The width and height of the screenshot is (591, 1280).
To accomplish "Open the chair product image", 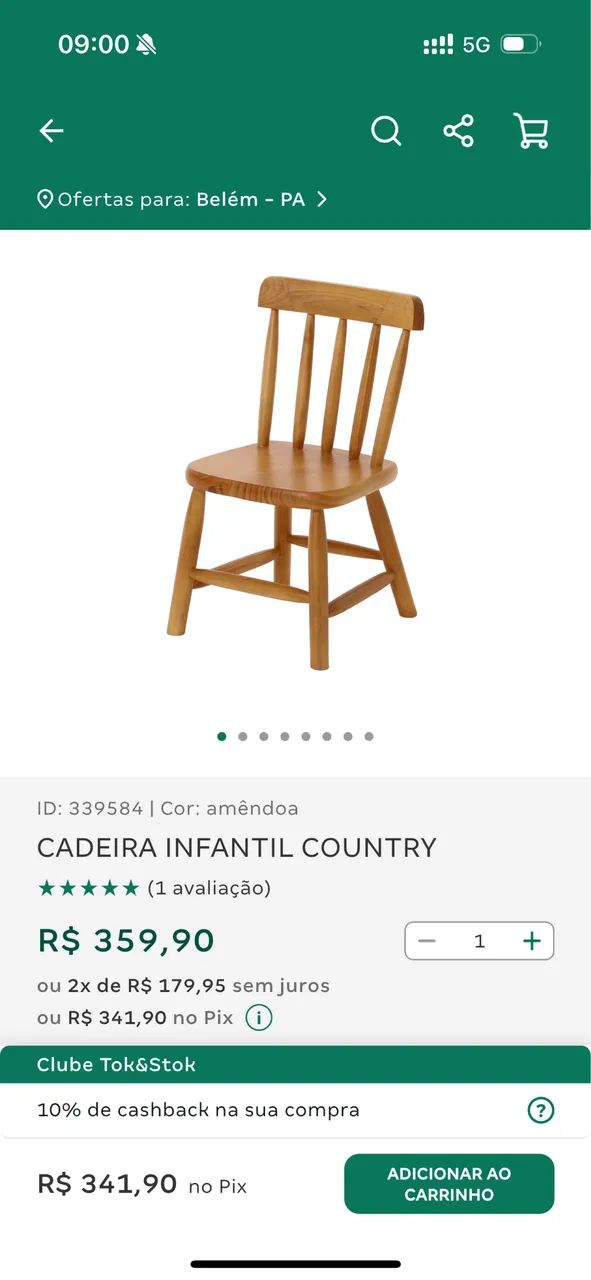I will tap(296, 472).
